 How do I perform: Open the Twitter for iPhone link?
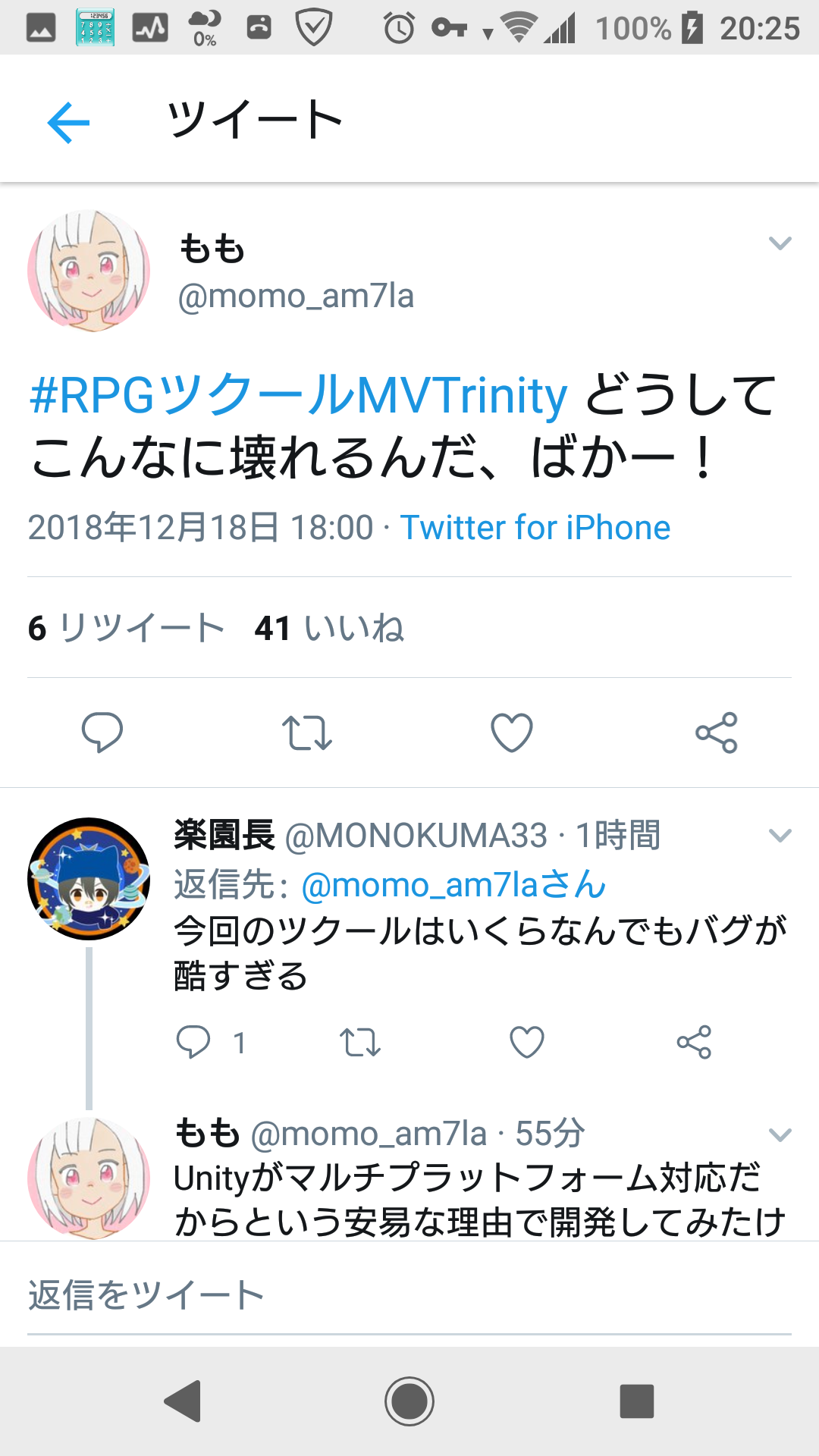pyautogui.click(x=535, y=527)
